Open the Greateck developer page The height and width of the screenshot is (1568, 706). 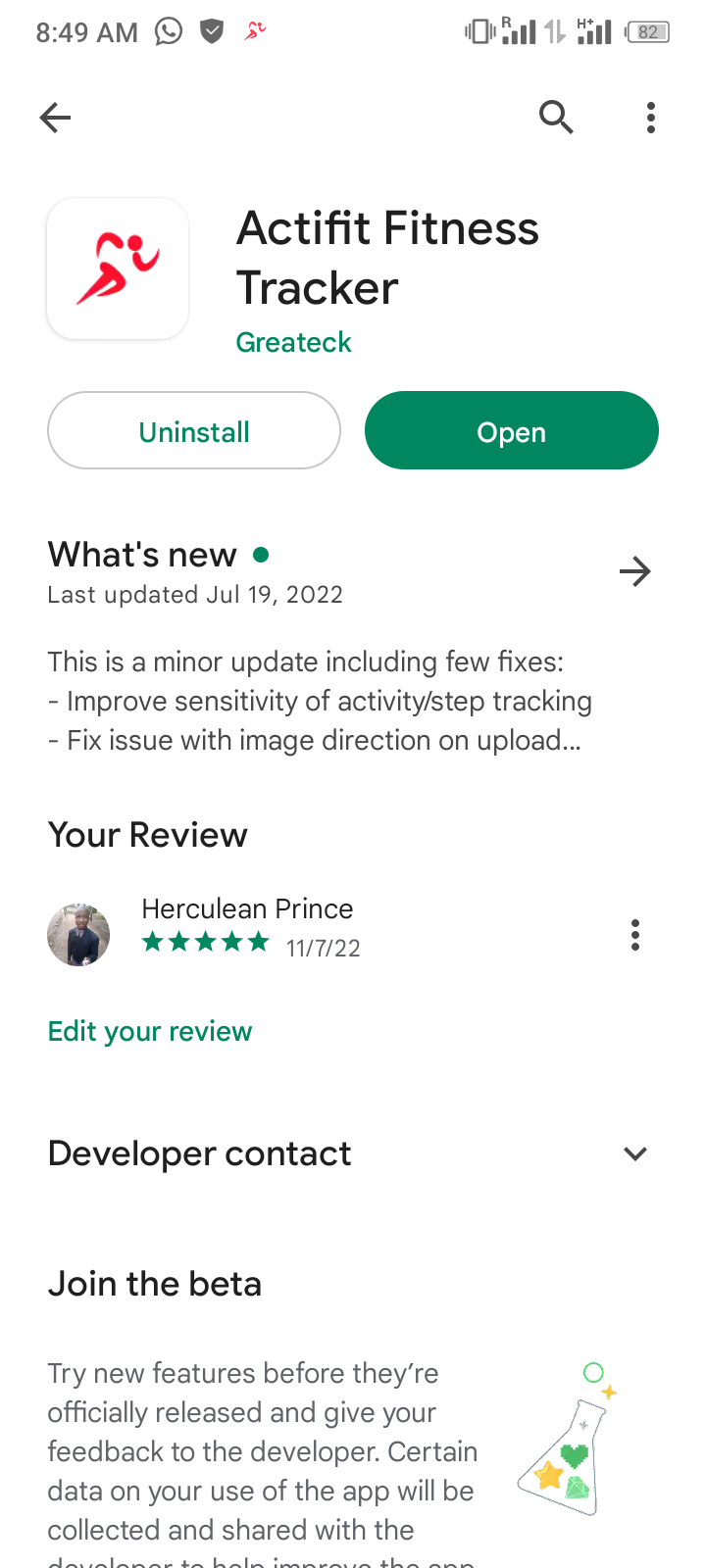(x=293, y=342)
